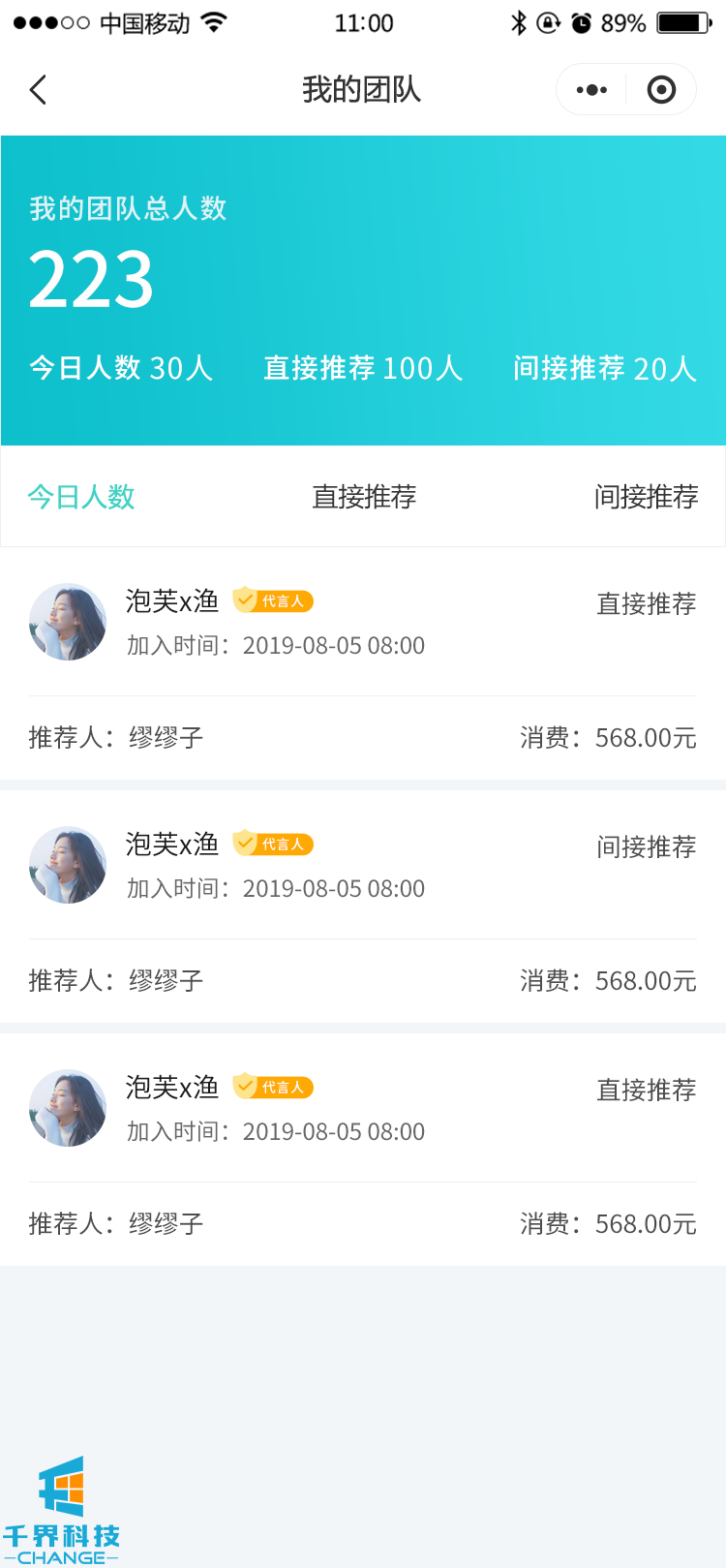The height and width of the screenshot is (1568, 726).
Task: Show the 间接推荐 tab list
Action: click(646, 497)
